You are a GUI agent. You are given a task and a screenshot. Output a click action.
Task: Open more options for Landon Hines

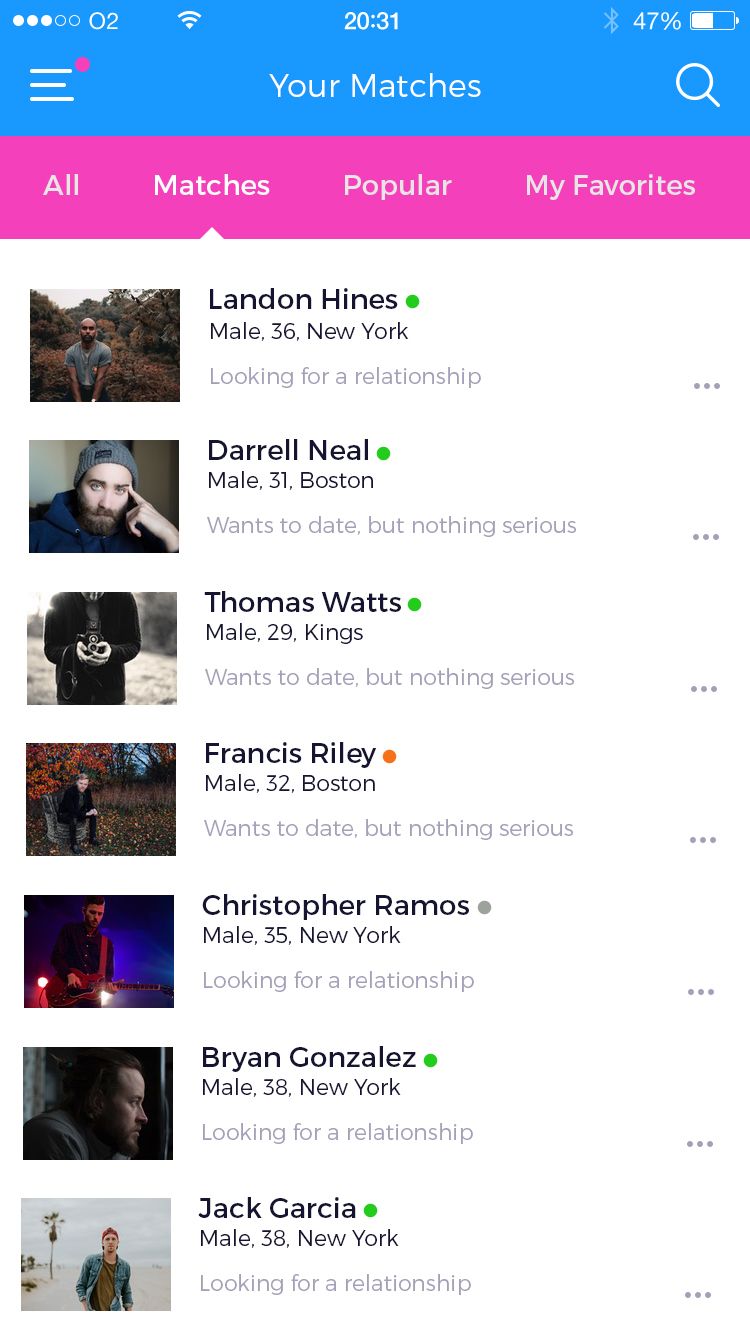pyautogui.click(x=706, y=386)
